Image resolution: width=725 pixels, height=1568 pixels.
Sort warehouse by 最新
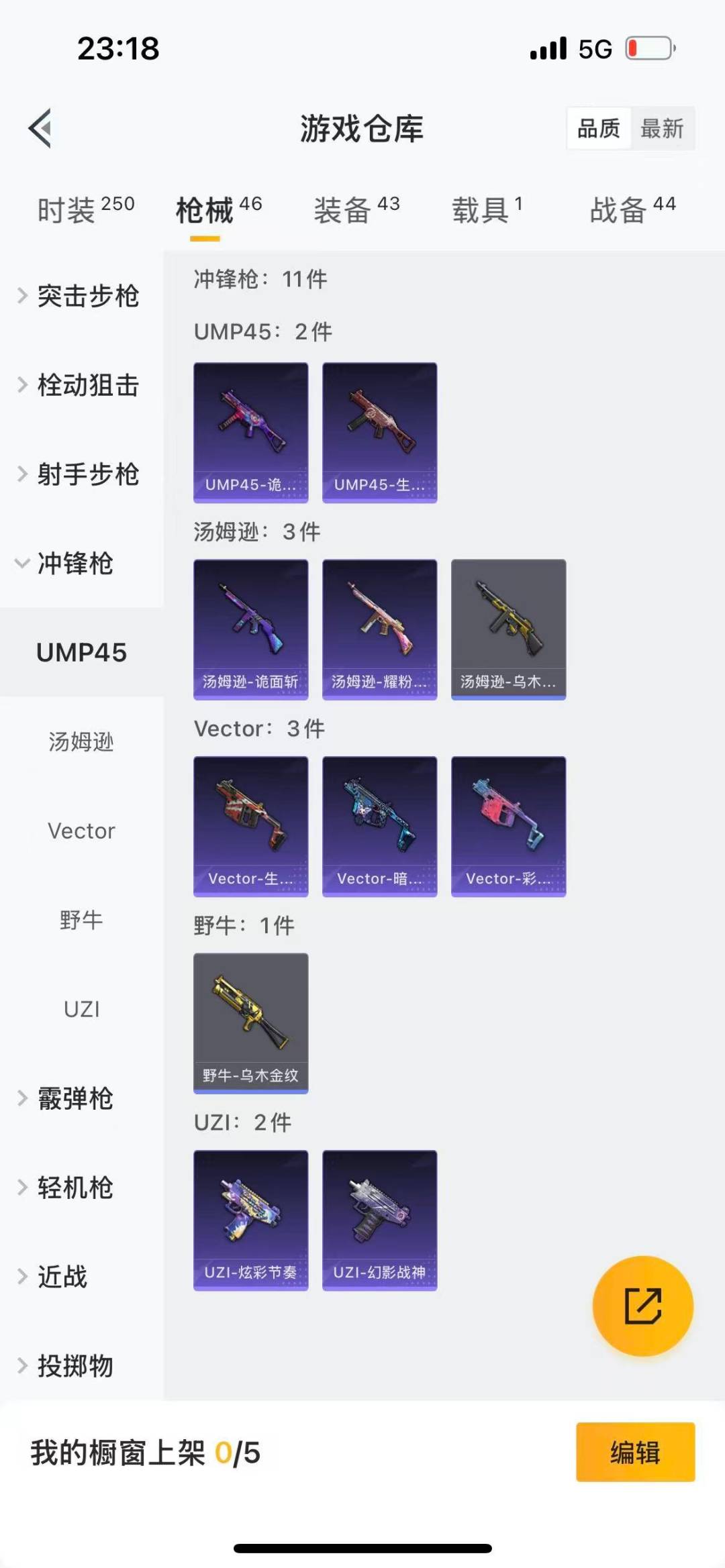(662, 128)
